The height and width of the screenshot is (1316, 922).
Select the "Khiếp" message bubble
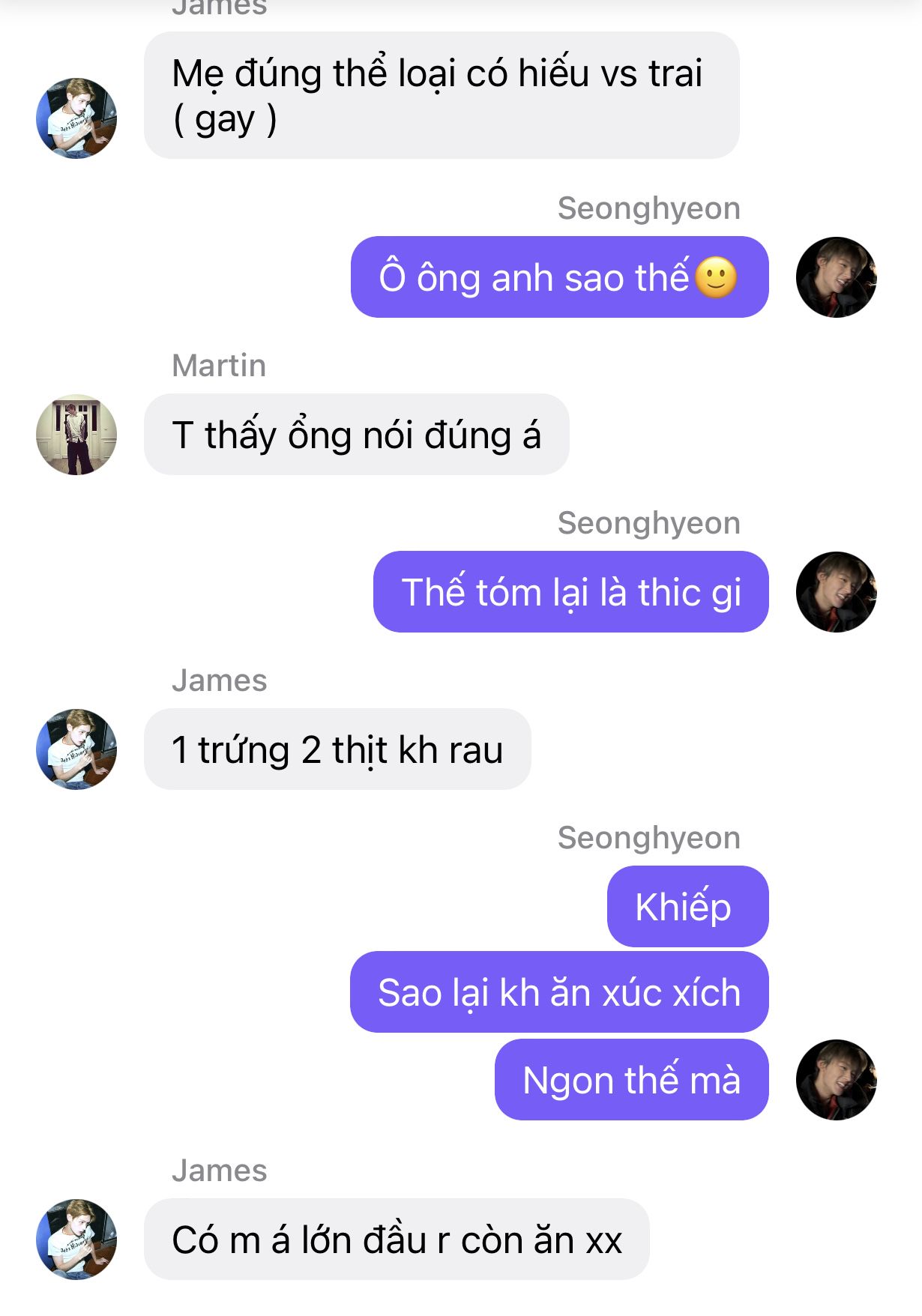pyautogui.click(x=687, y=907)
